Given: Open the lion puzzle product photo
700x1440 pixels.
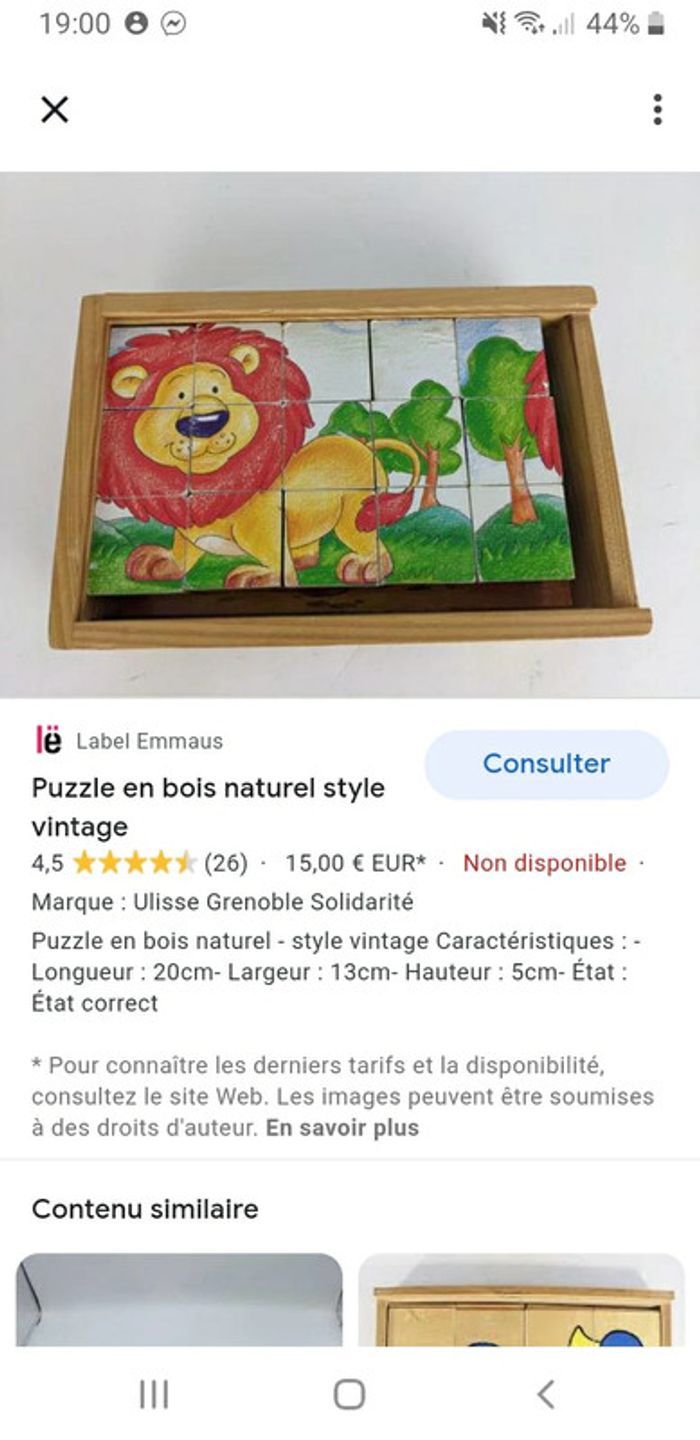Looking at the screenshot, I should [350, 435].
